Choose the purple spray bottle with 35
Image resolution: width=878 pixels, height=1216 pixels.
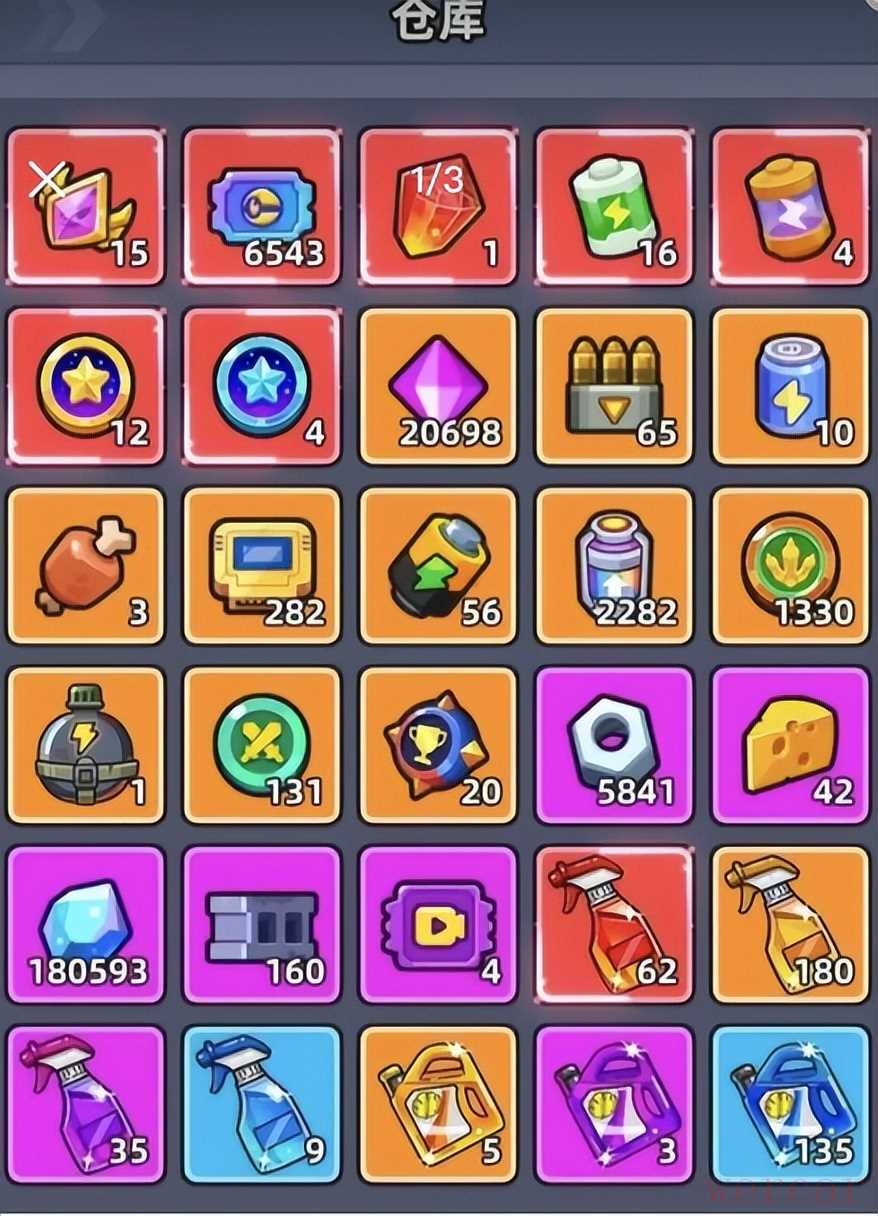click(x=85, y=1104)
